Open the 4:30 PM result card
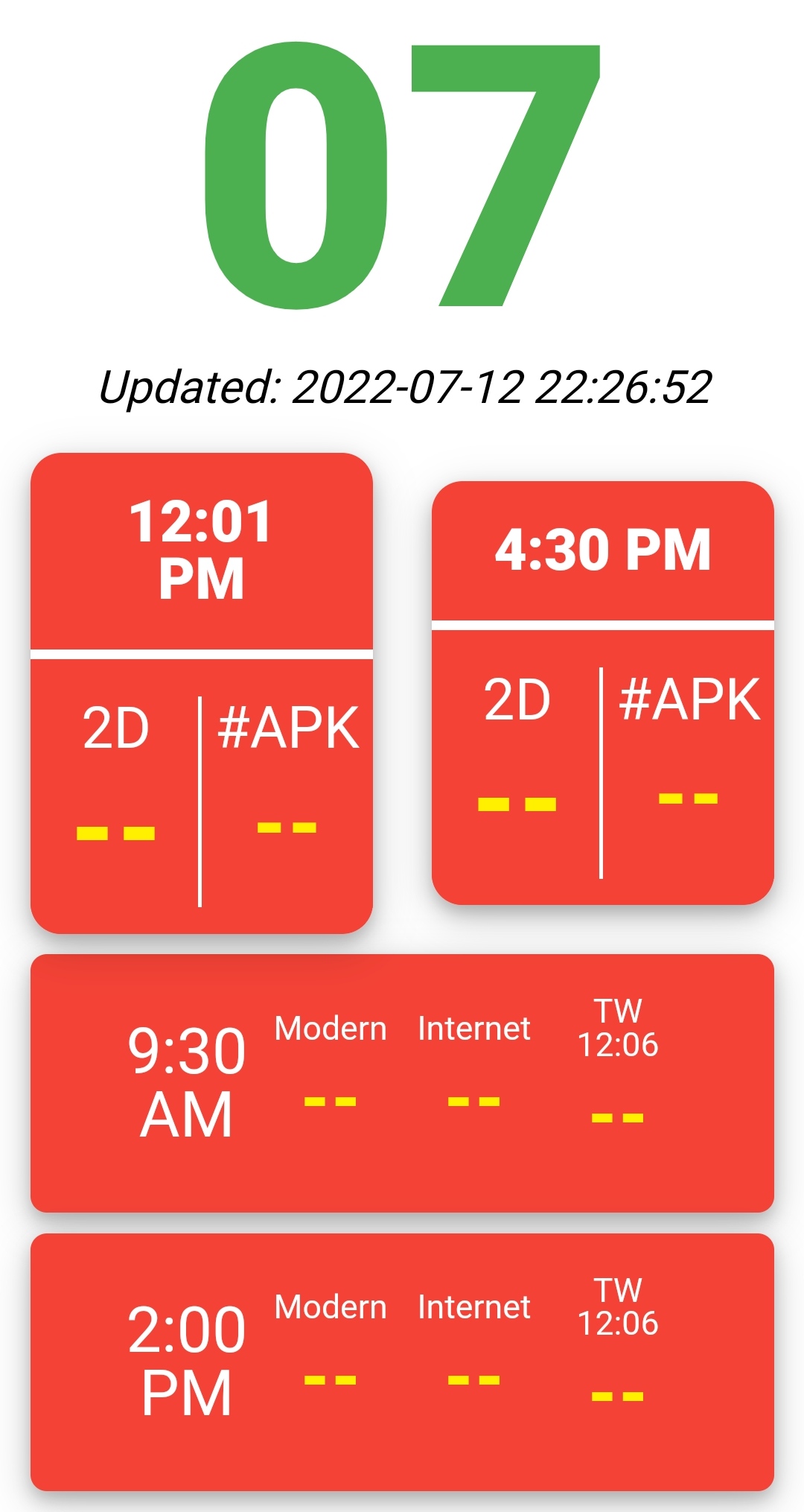 tap(603, 693)
